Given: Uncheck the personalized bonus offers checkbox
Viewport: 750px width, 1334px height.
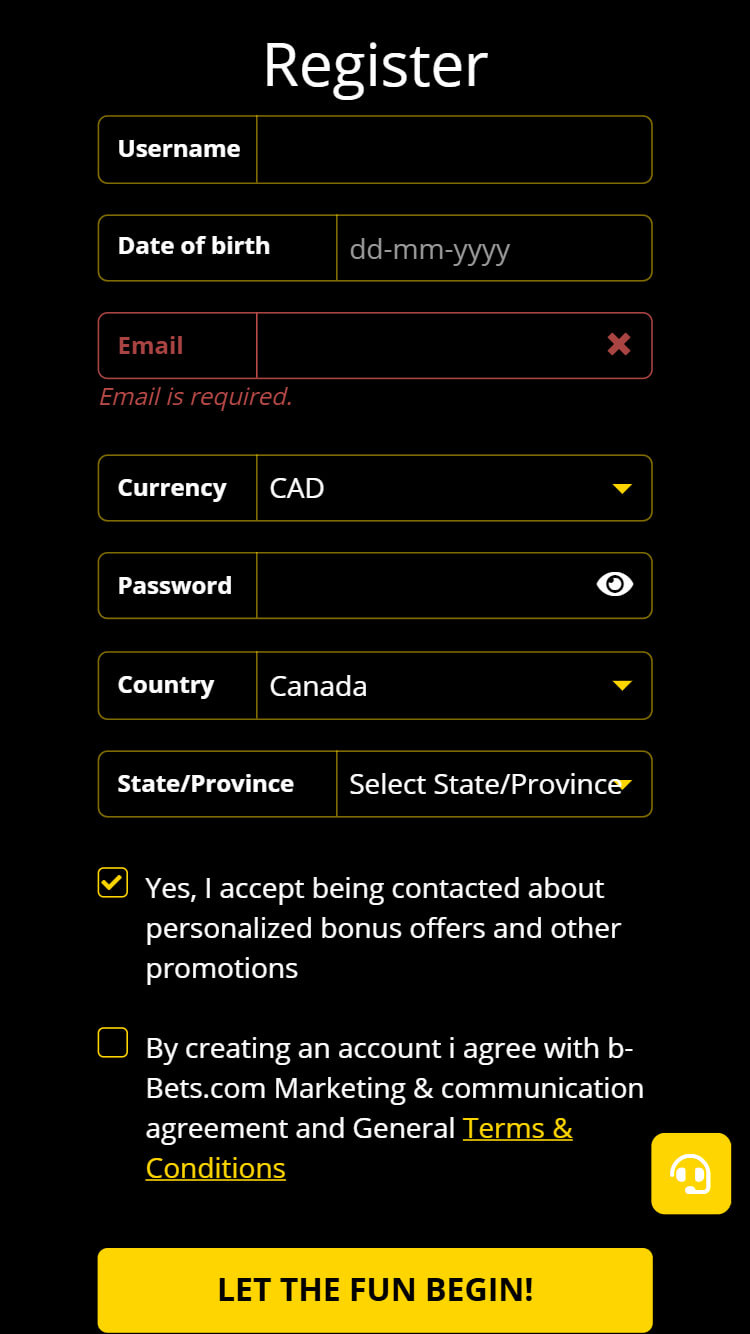Looking at the screenshot, I should coord(113,883).
